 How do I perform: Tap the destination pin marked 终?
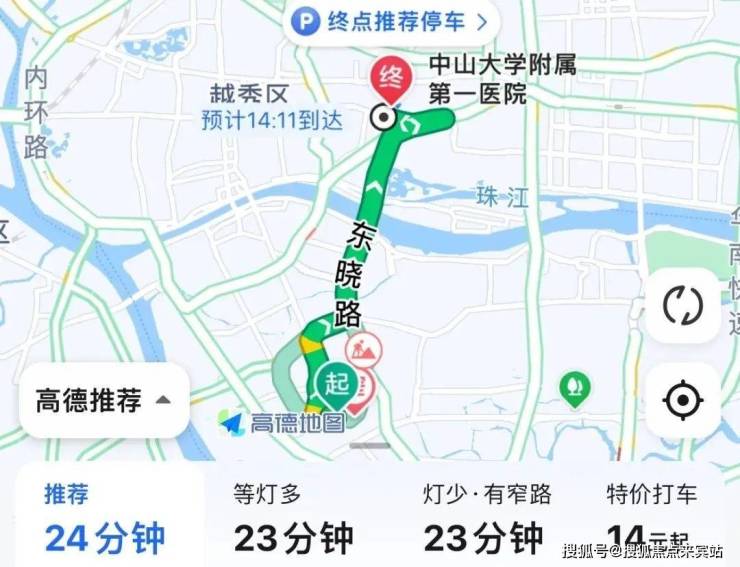click(x=389, y=78)
